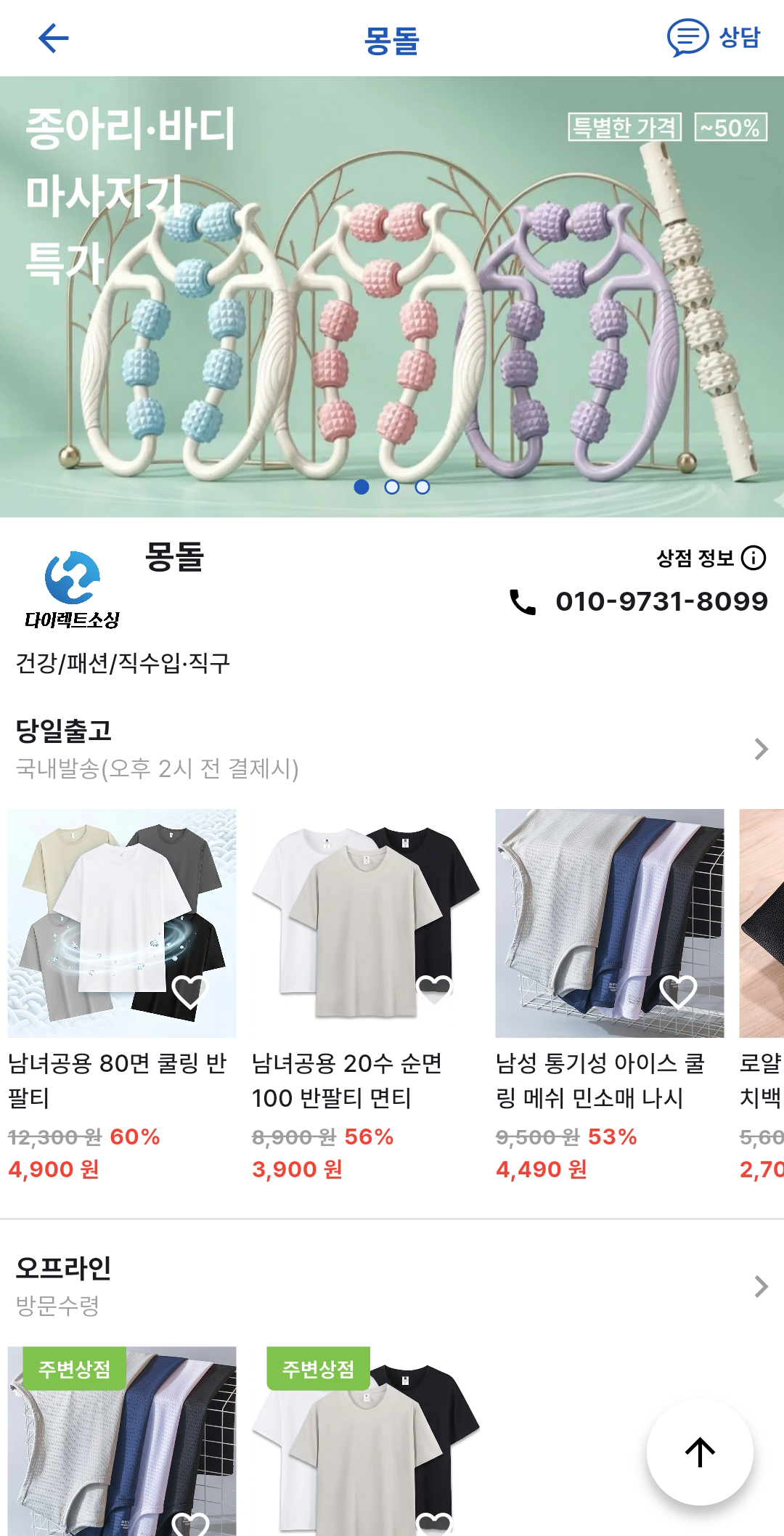Go back with the top-left arrow

pos(53,38)
